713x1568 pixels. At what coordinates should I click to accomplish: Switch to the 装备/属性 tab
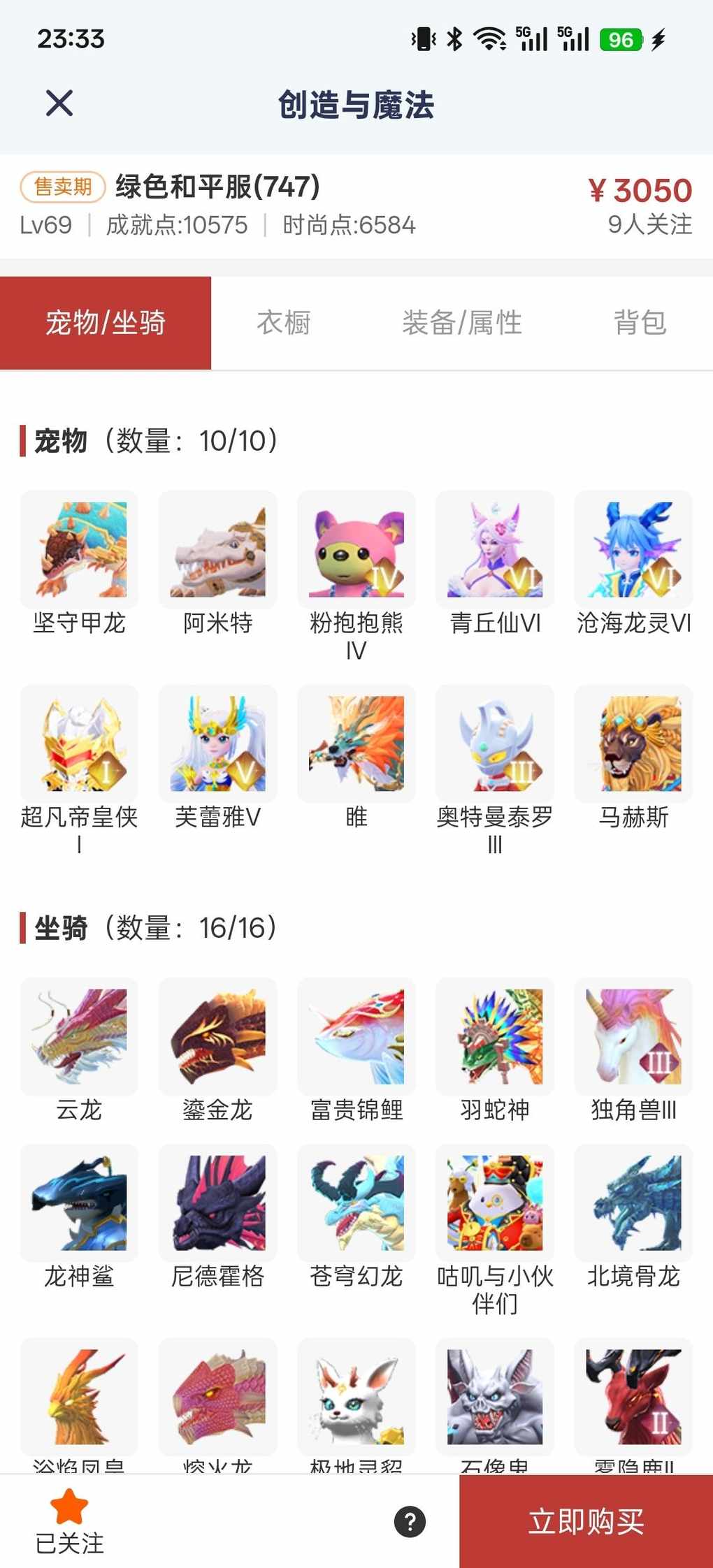[462, 323]
